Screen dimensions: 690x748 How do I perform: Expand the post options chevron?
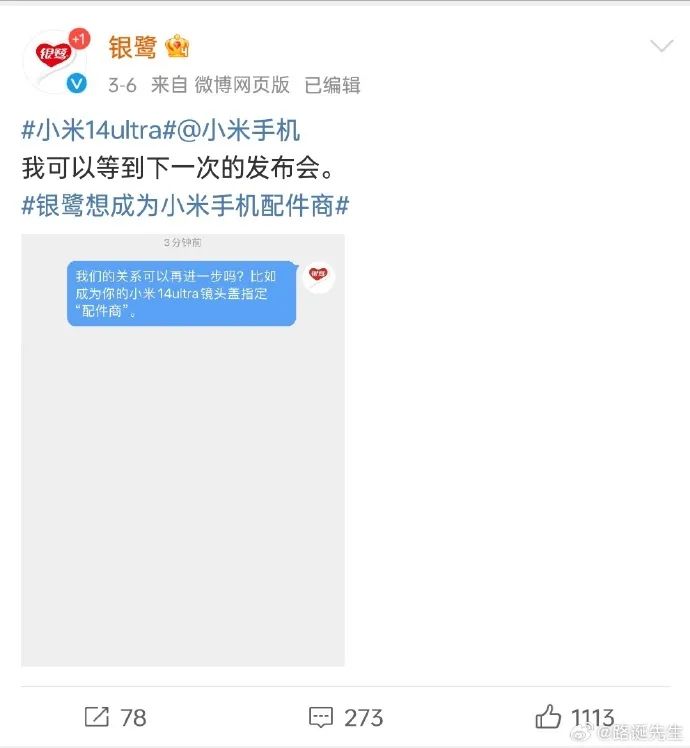[x=662, y=47]
